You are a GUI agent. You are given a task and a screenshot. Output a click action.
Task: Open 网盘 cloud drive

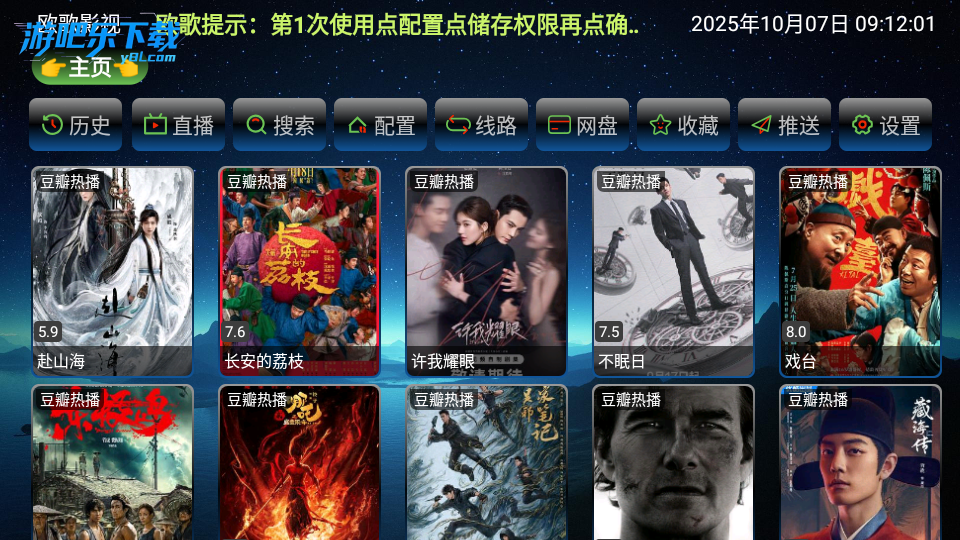(582, 125)
